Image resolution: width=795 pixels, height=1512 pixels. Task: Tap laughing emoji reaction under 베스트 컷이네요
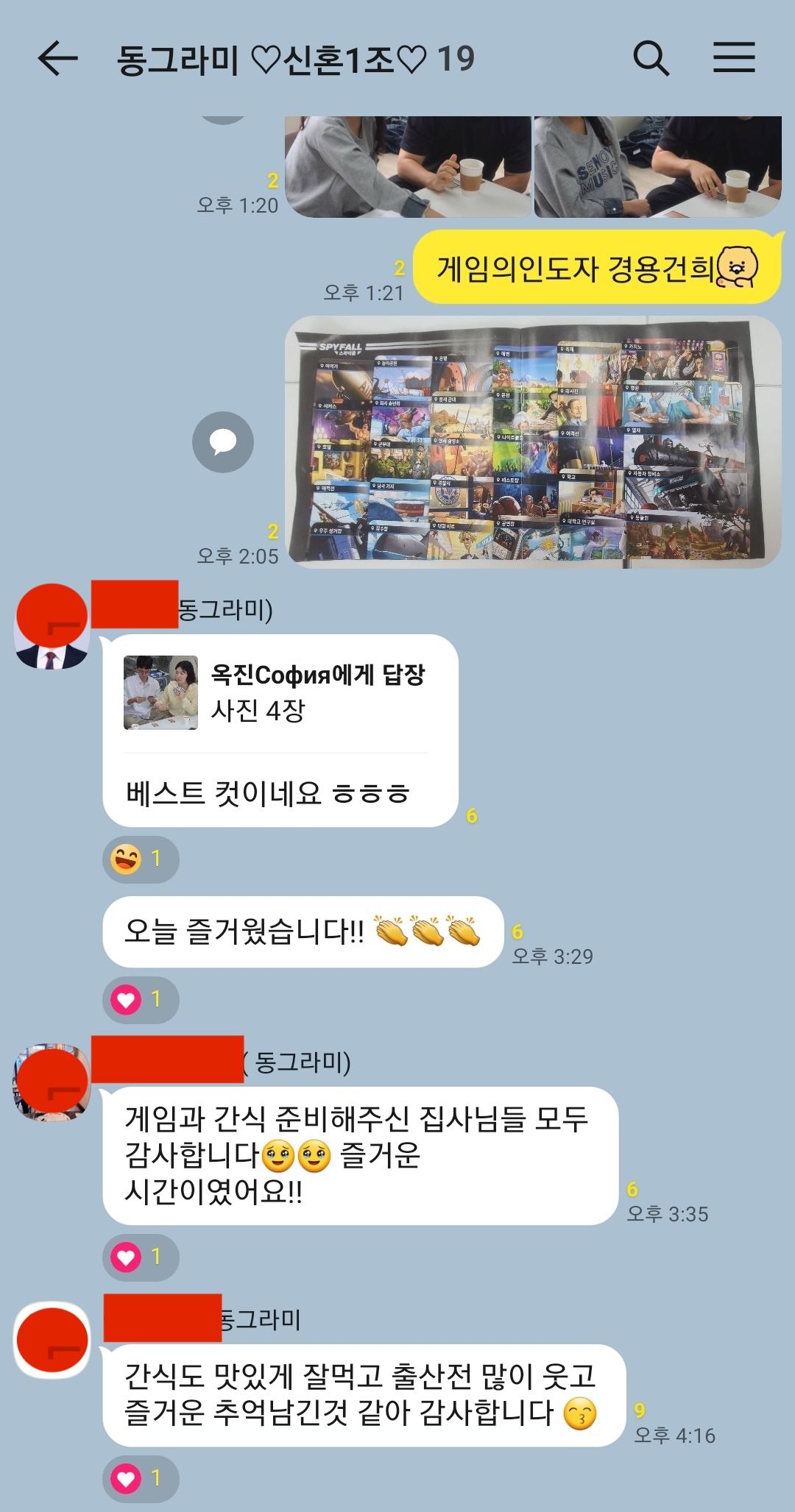[140, 859]
